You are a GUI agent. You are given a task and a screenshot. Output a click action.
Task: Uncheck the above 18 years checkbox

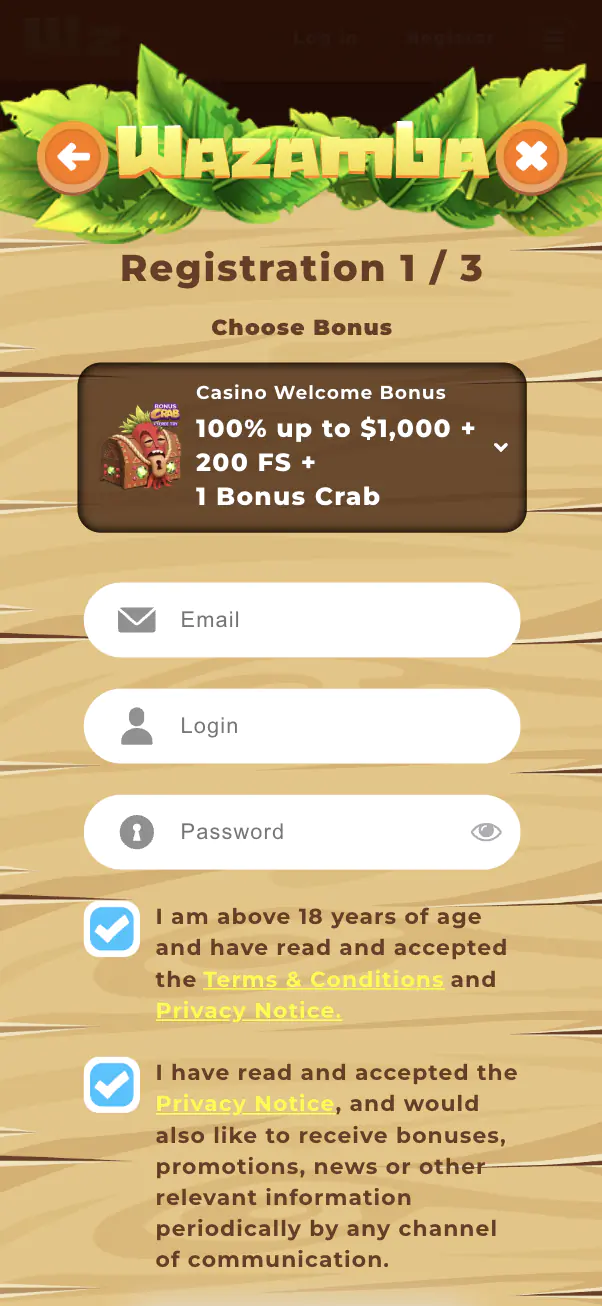pos(111,929)
